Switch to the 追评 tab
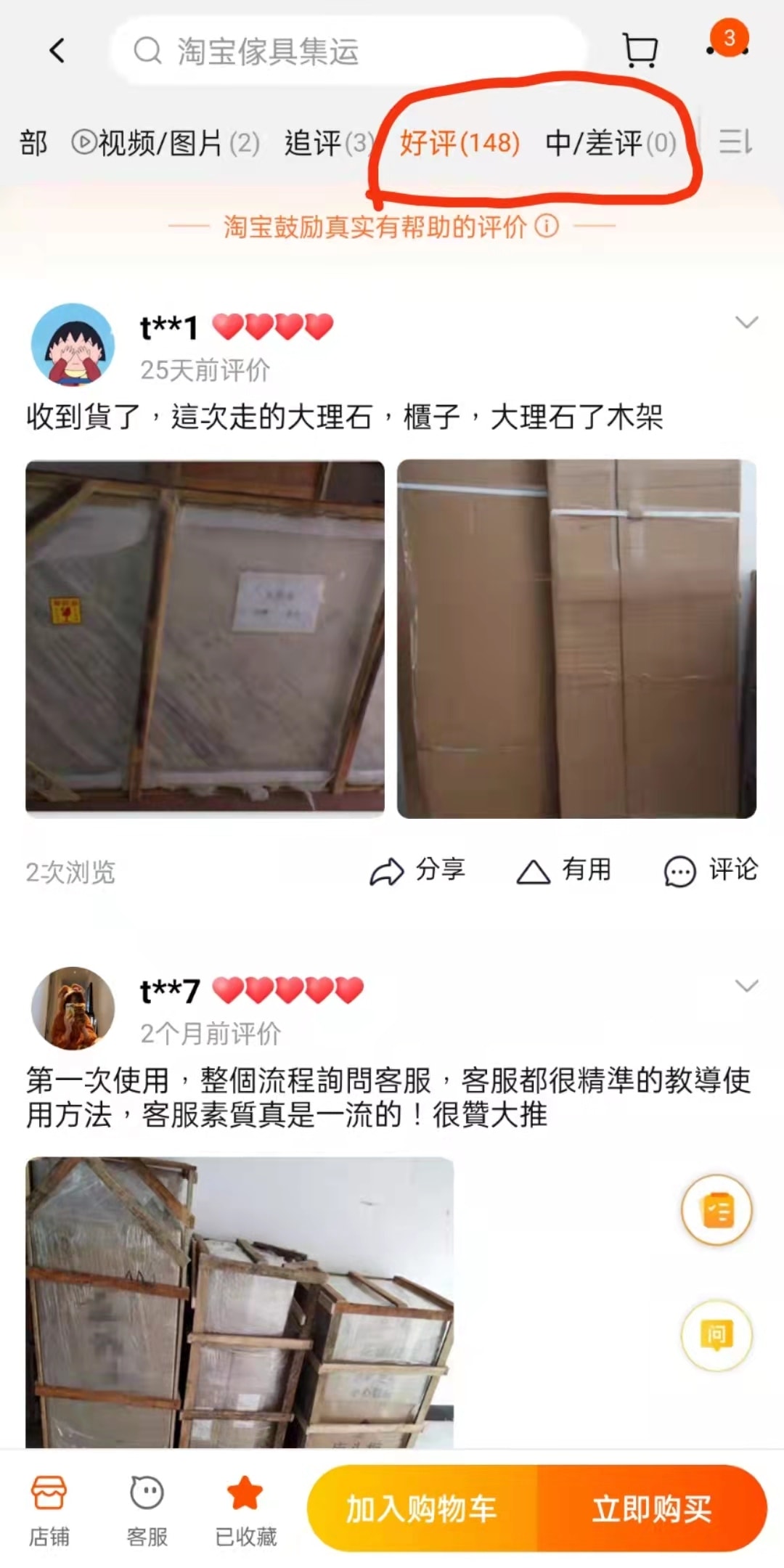The height and width of the screenshot is (1568, 784). point(328,143)
